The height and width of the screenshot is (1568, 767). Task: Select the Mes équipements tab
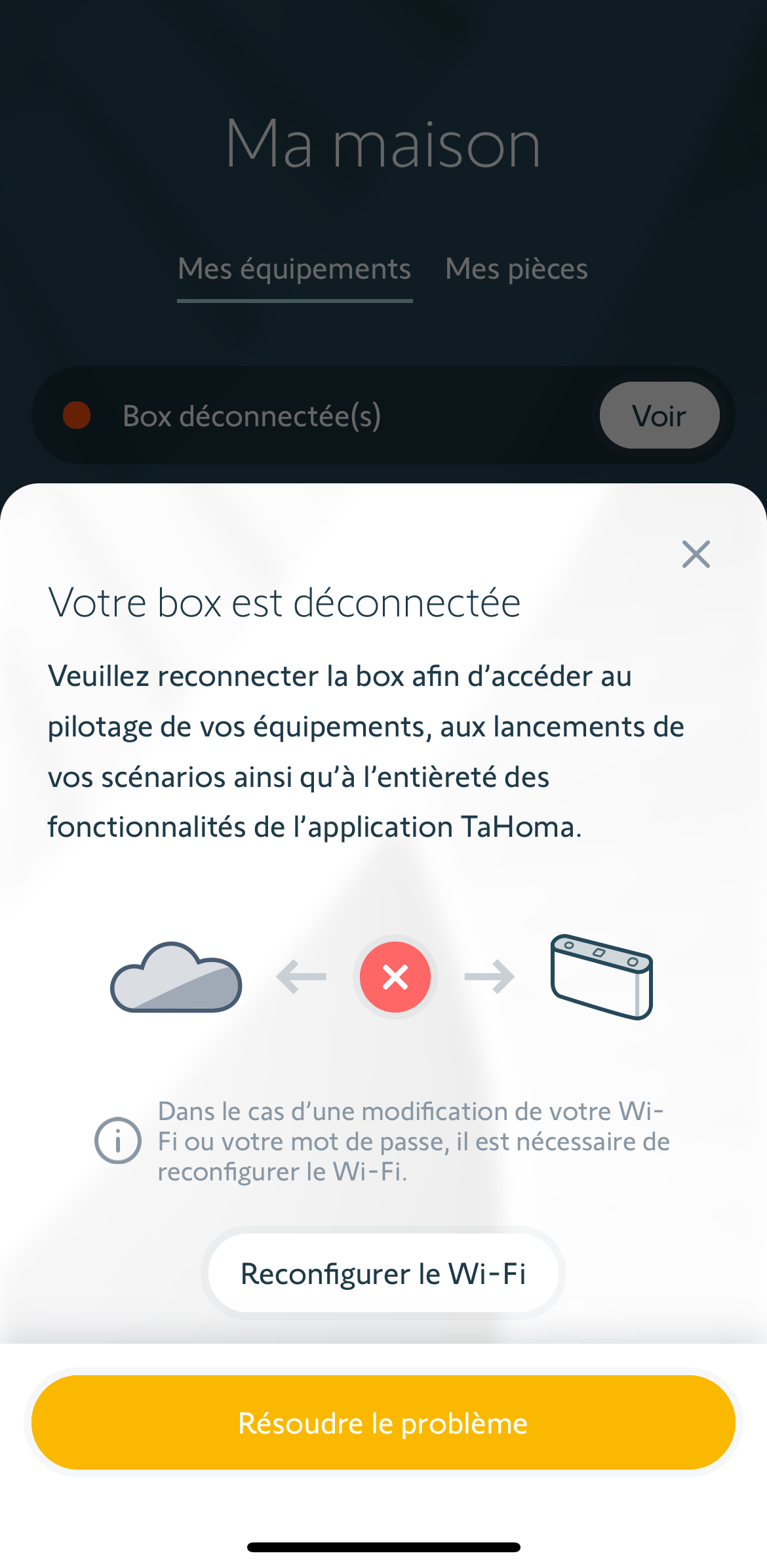[x=294, y=270]
